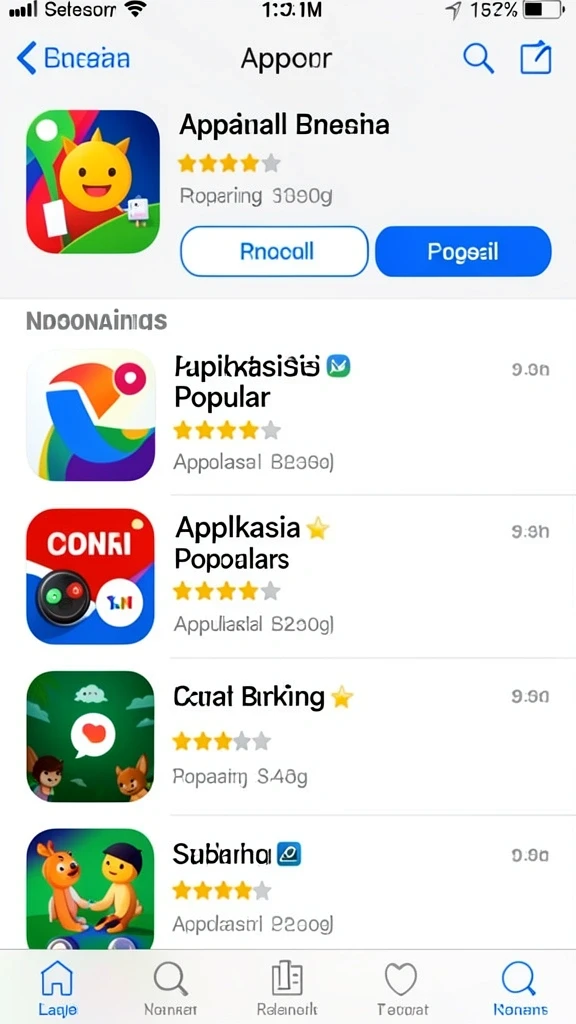Tap the outlined Rnocall button
The height and width of the screenshot is (1024, 576).
pos(274,251)
